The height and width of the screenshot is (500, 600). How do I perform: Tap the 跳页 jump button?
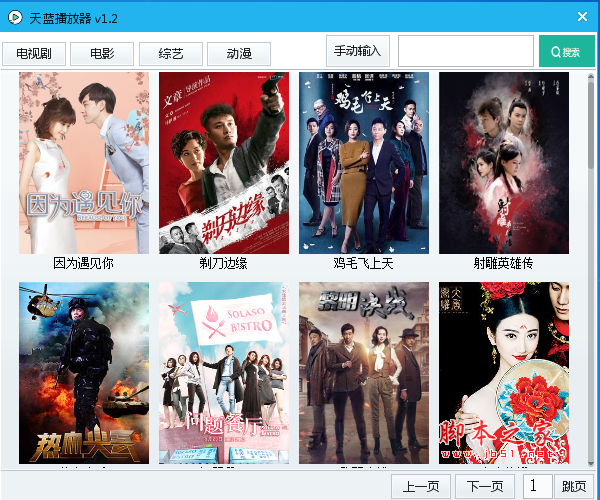[x=574, y=487]
